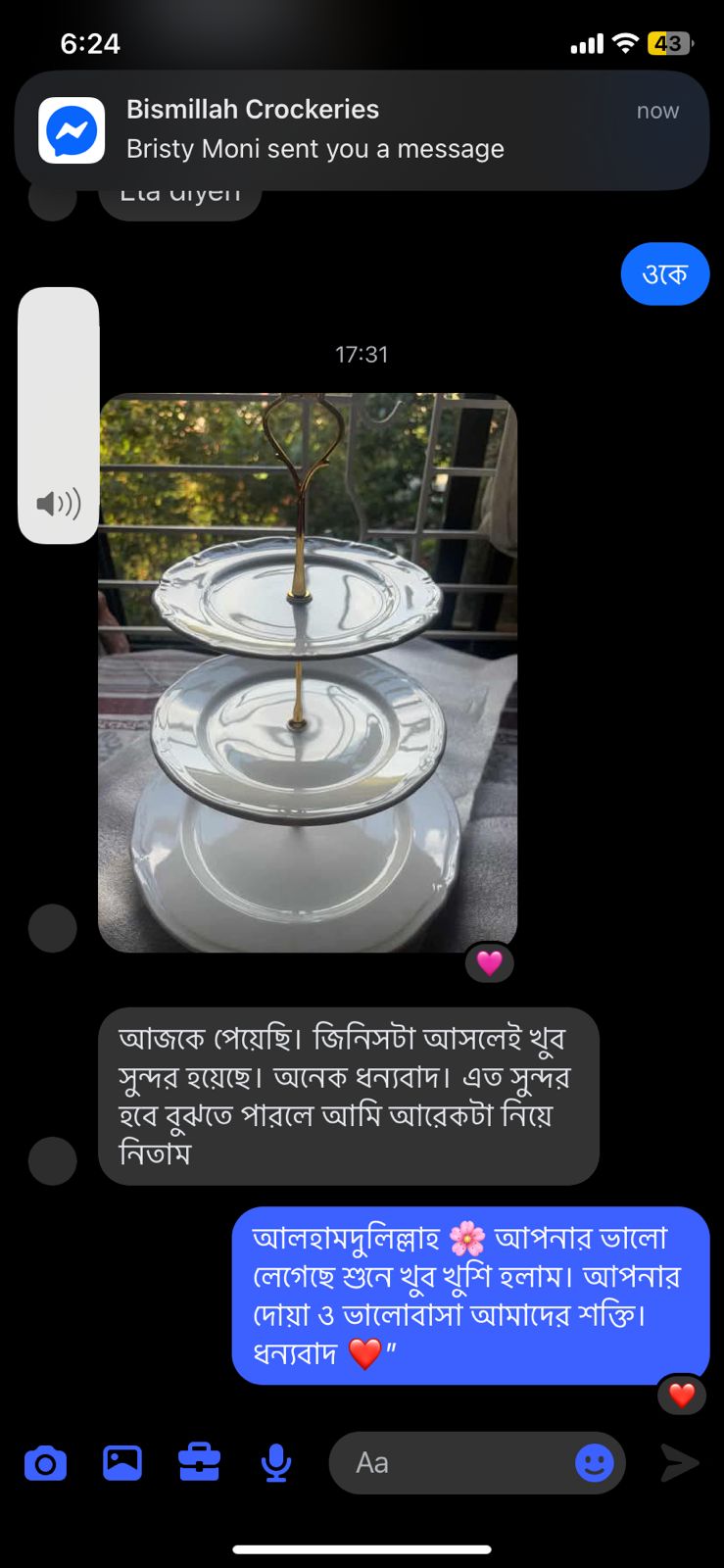Viewport: 724px width, 1568px height.
Task: Toggle the red heart reaction on the reply
Action: (x=682, y=1394)
